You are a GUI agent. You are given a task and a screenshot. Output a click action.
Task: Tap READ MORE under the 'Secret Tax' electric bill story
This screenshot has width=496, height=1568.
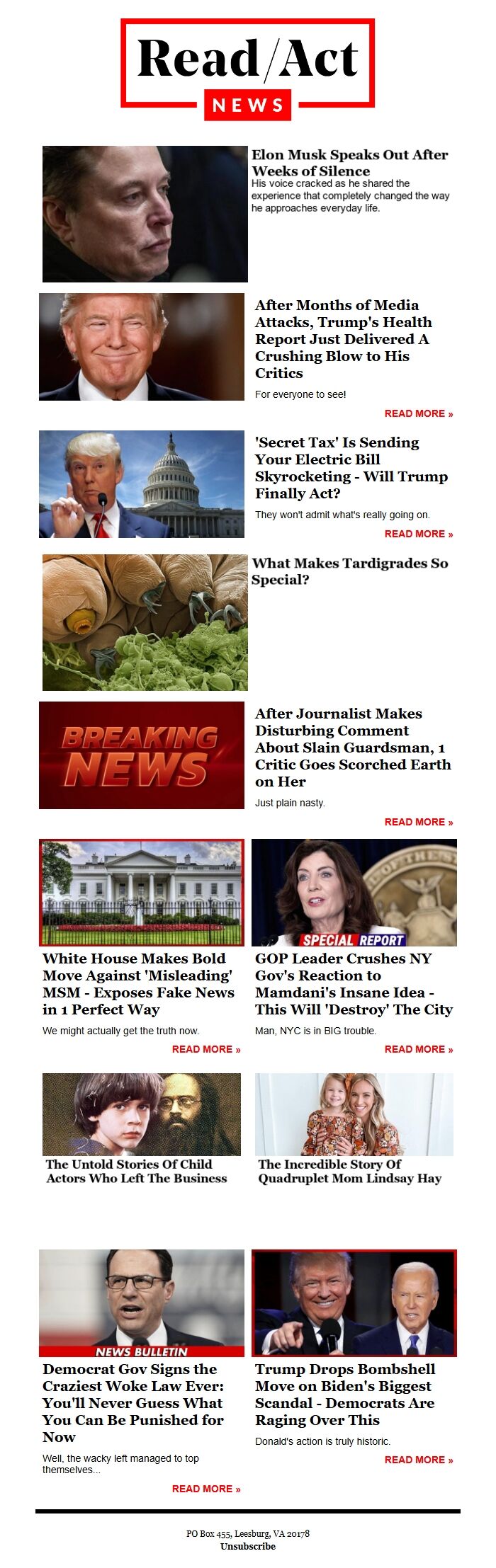(x=418, y=534)
